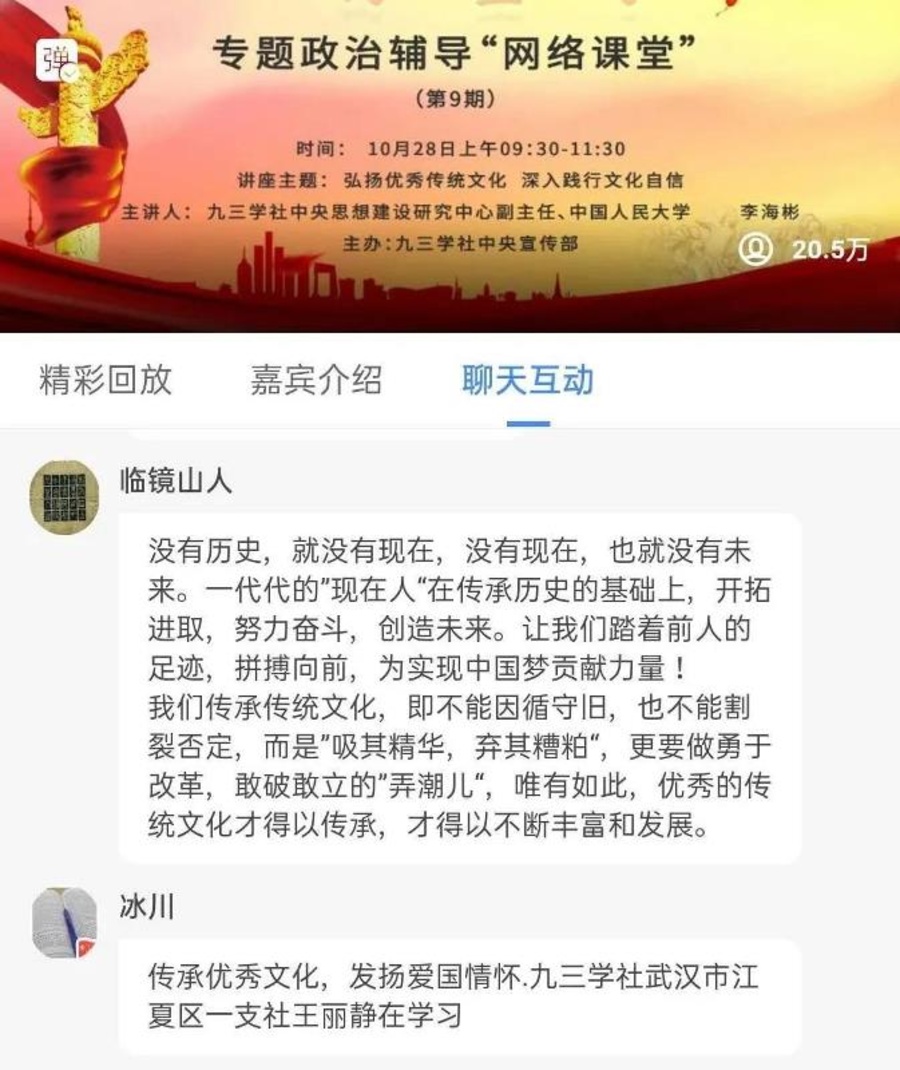This screenshot has height=1070, width=900.
Task: Select the 聊天互动 tab
Action: (527, 380)
